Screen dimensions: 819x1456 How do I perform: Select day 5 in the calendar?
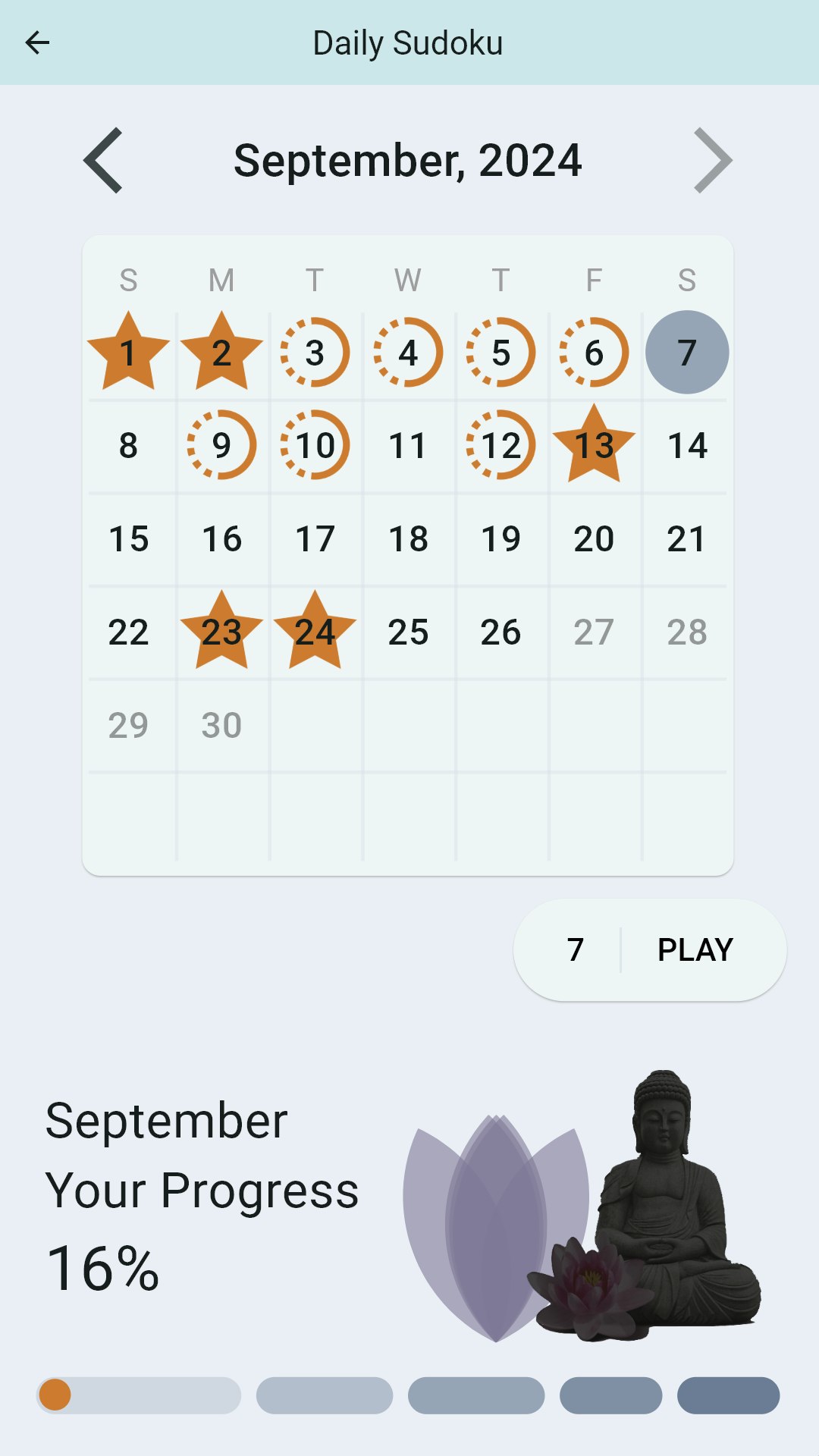[500, 353]
